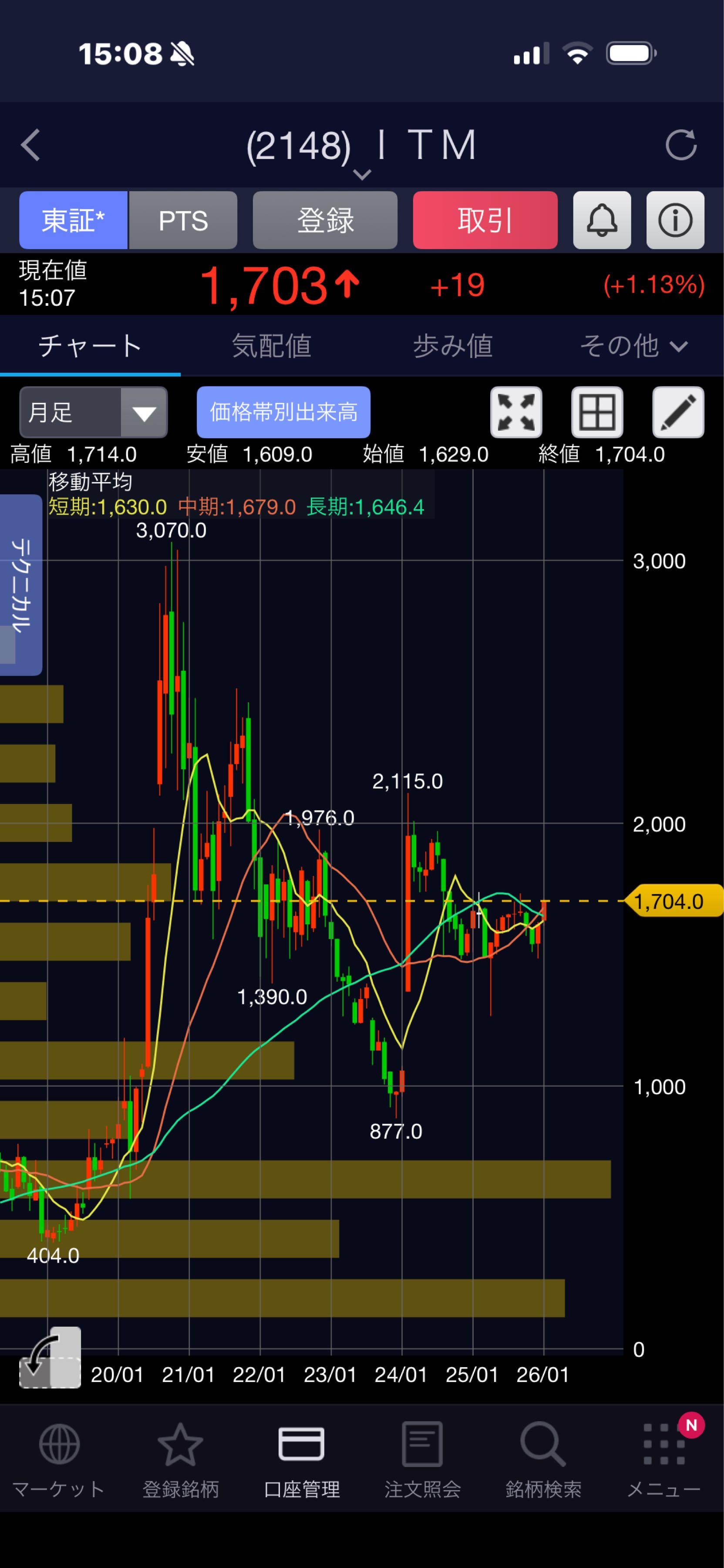724x1568 pixels.
Task: Toggle 価格帯別出来高 volume-by-price display
Action: pos(283,412)
